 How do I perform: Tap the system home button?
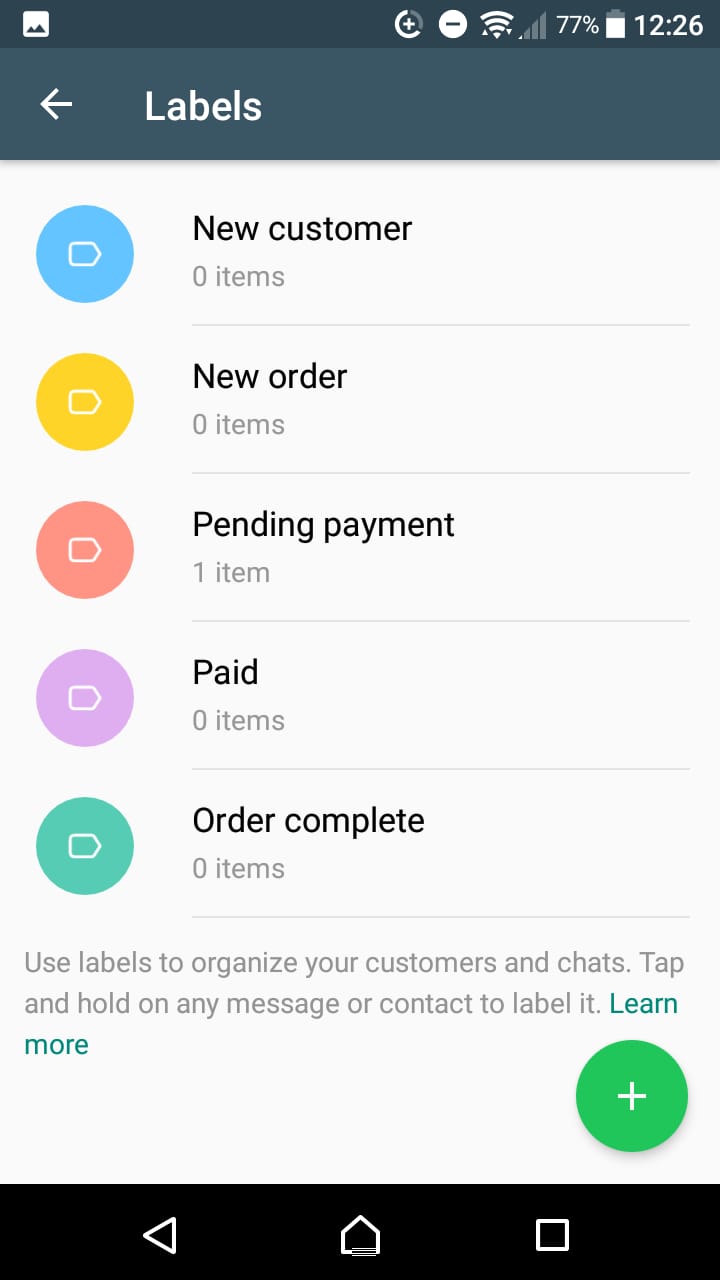coord(360,1235)
